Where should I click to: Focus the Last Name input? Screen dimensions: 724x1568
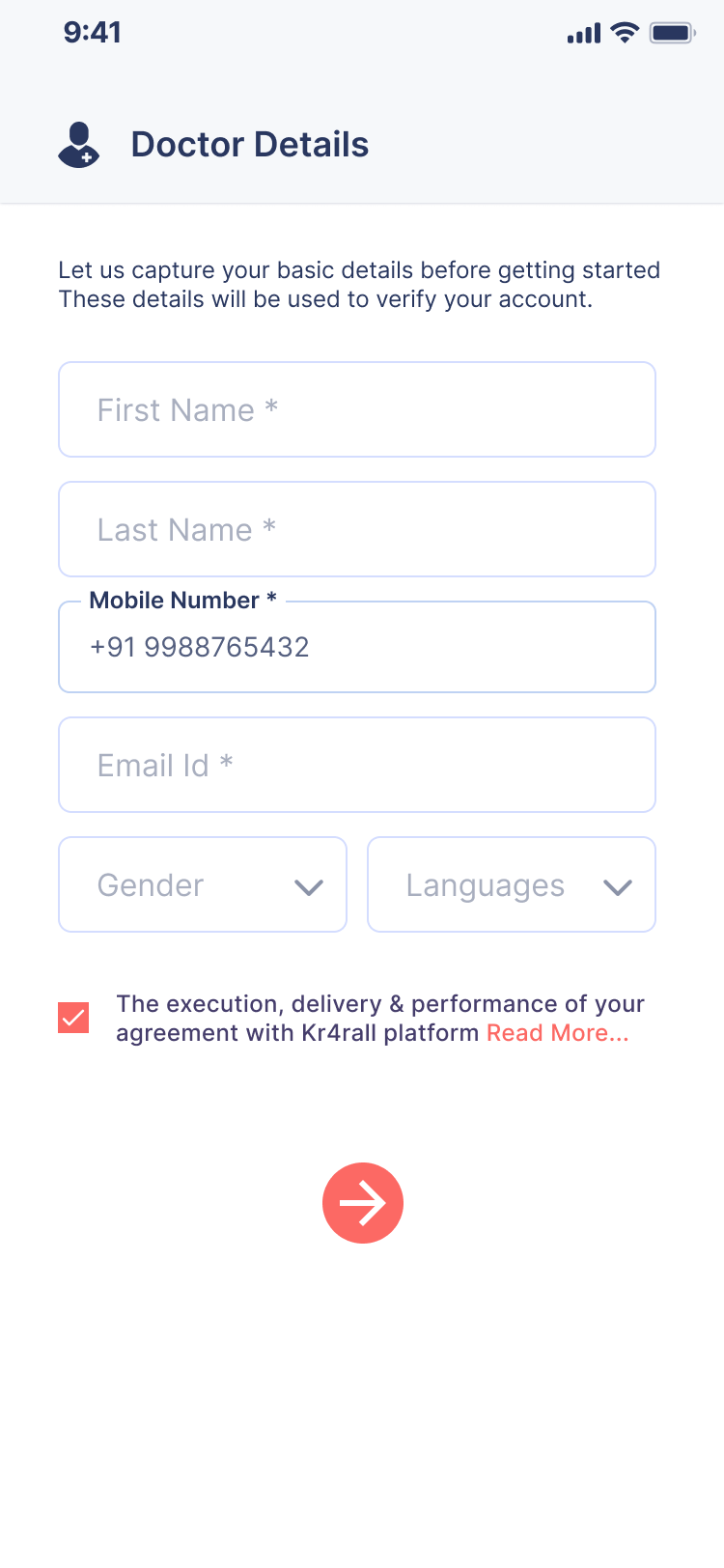[x=357, y=529]
